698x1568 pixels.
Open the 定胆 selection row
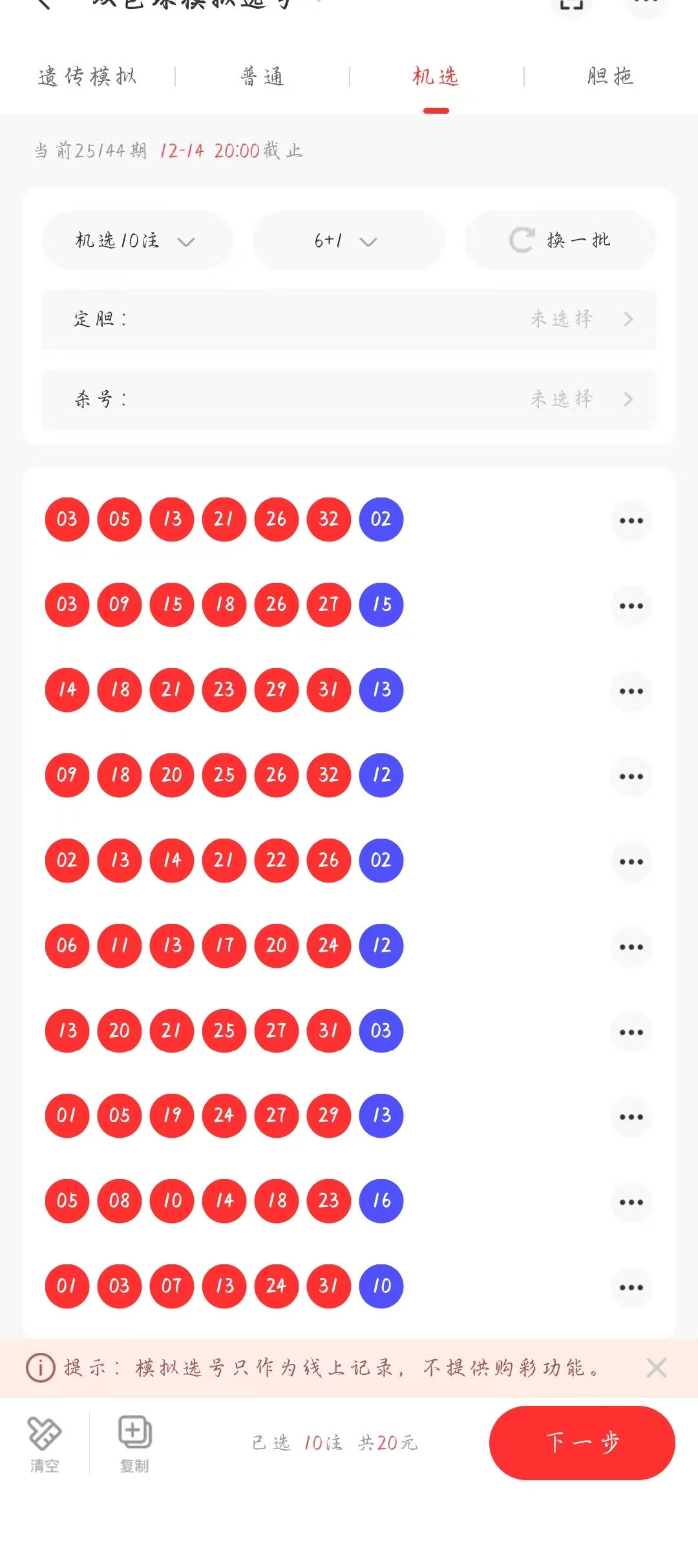pos(349,319)
